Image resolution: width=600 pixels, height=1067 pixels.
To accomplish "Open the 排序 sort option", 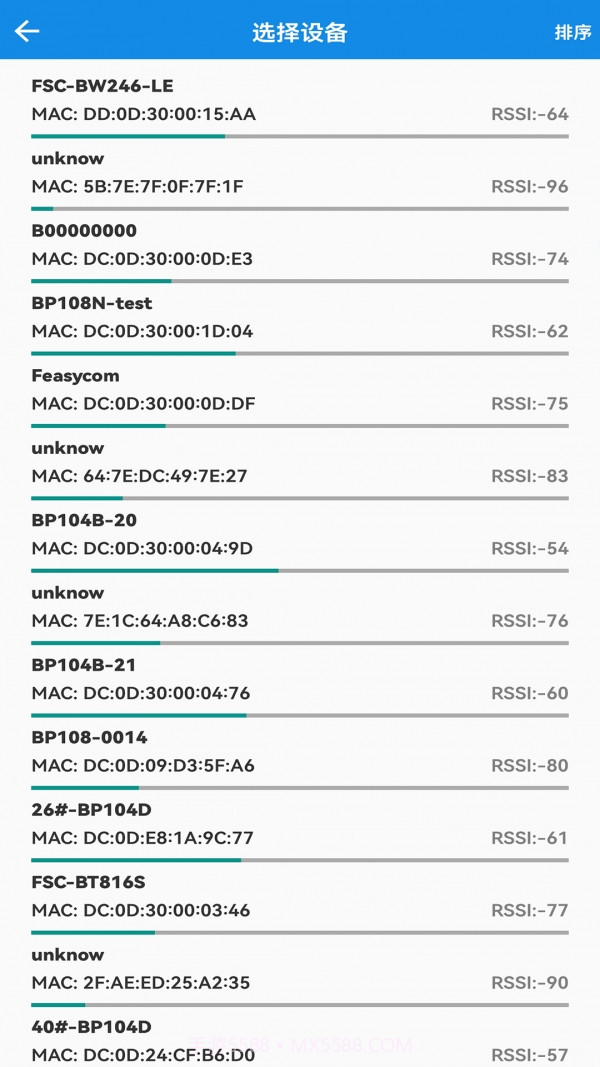I will [572, 32].
